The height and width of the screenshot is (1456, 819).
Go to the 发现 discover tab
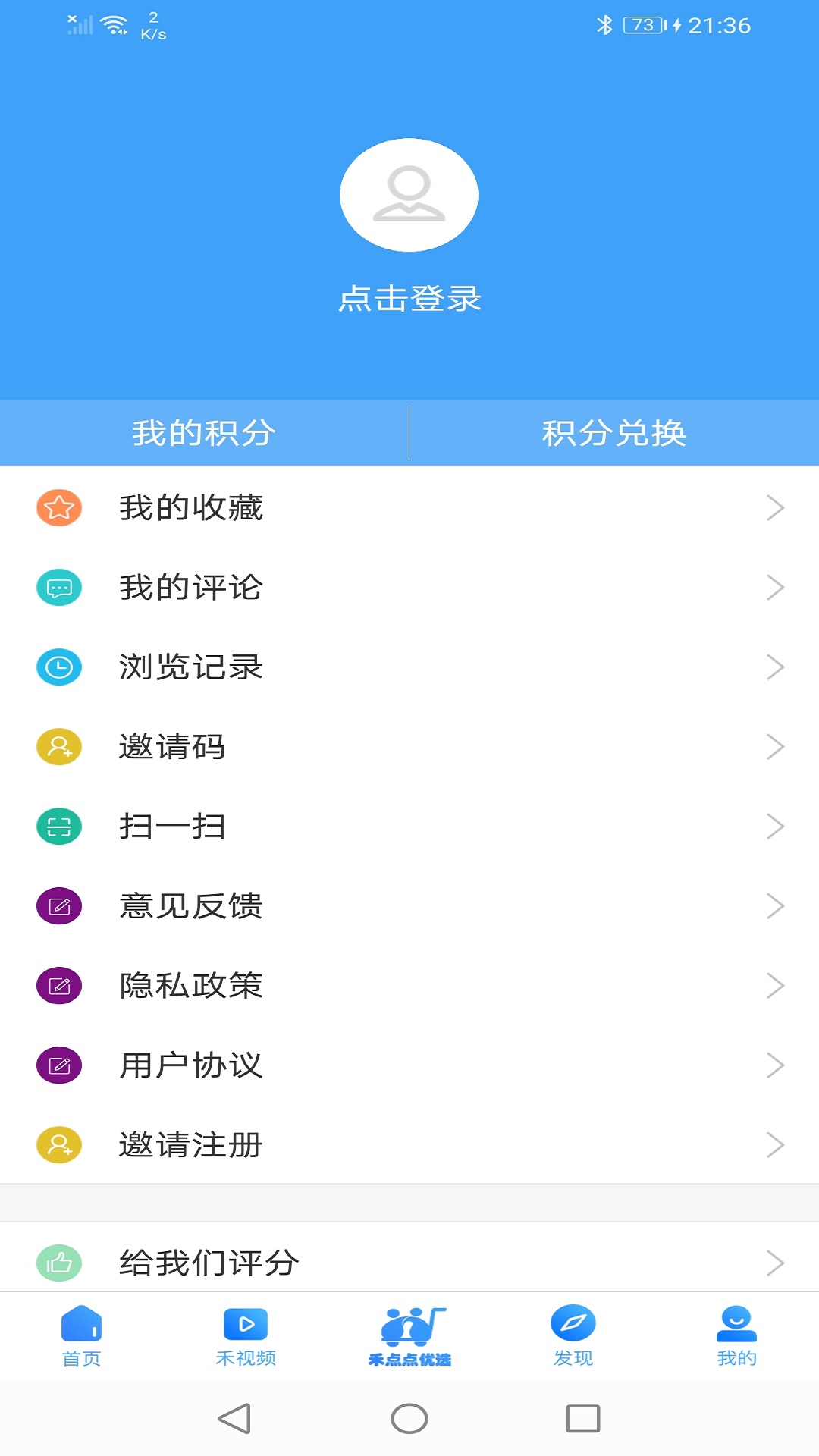pos(573,1336)
